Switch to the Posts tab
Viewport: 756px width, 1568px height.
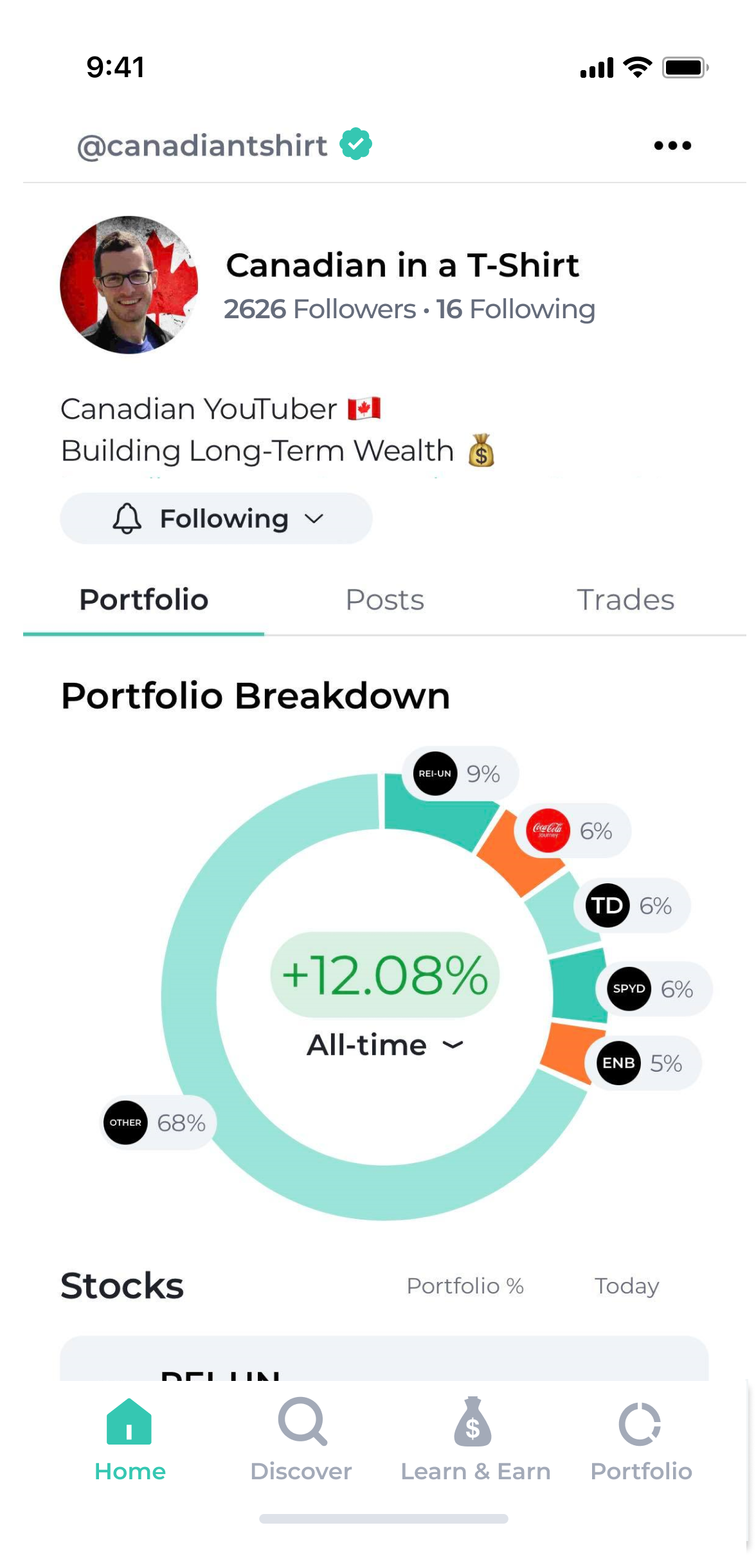pos(384,600)
